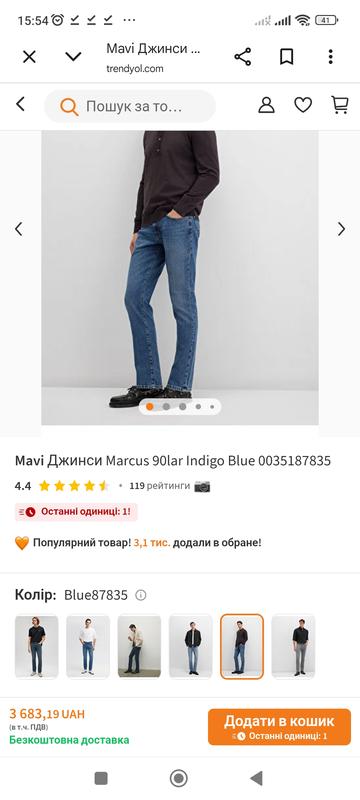Image resolution: width=360 pixels, height=800 pixels.
Task: Tap the info icon next to Blue87835
Action: [141, 595]
